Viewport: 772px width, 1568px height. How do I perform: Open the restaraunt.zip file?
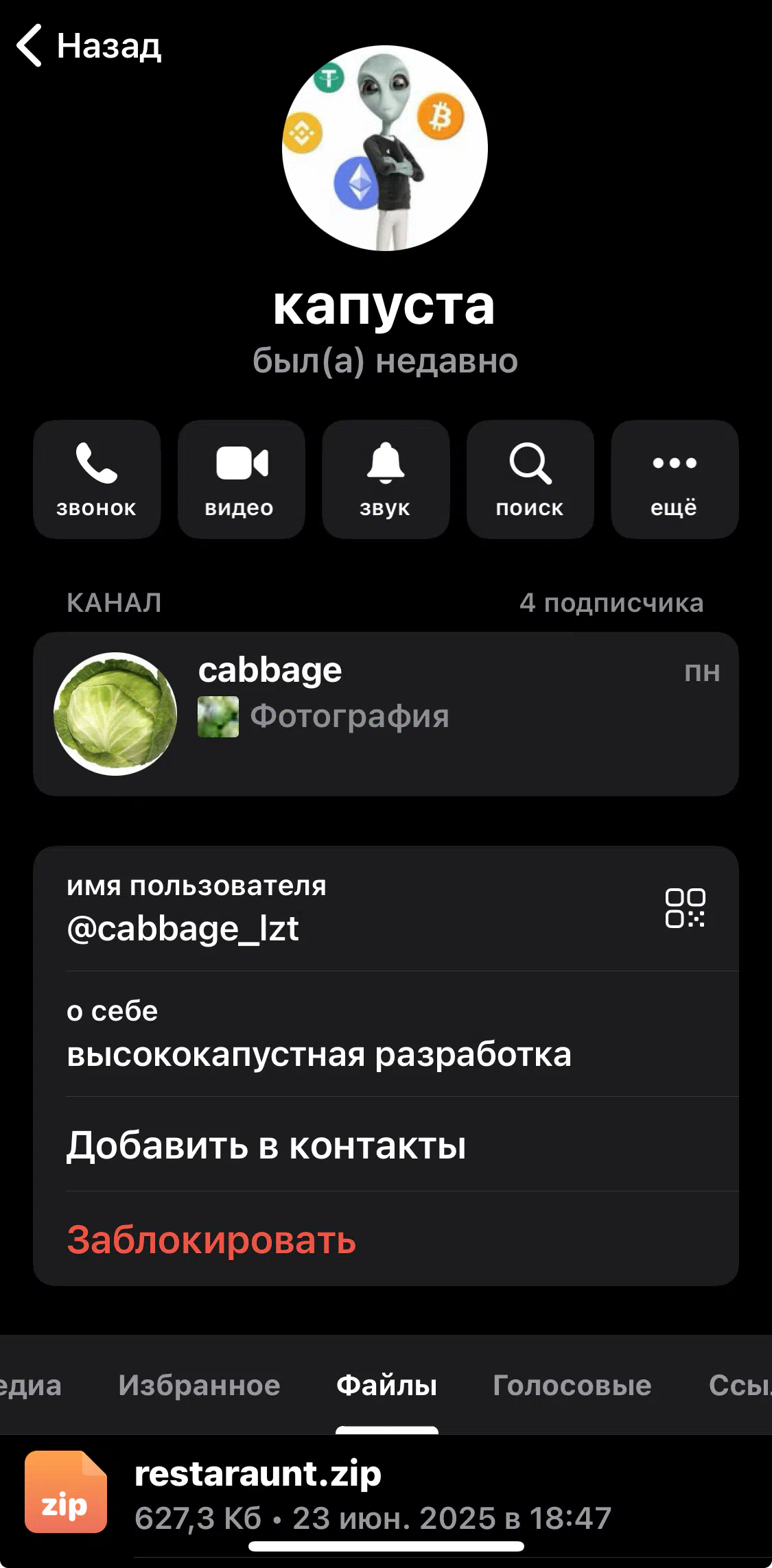point(386,1494)
